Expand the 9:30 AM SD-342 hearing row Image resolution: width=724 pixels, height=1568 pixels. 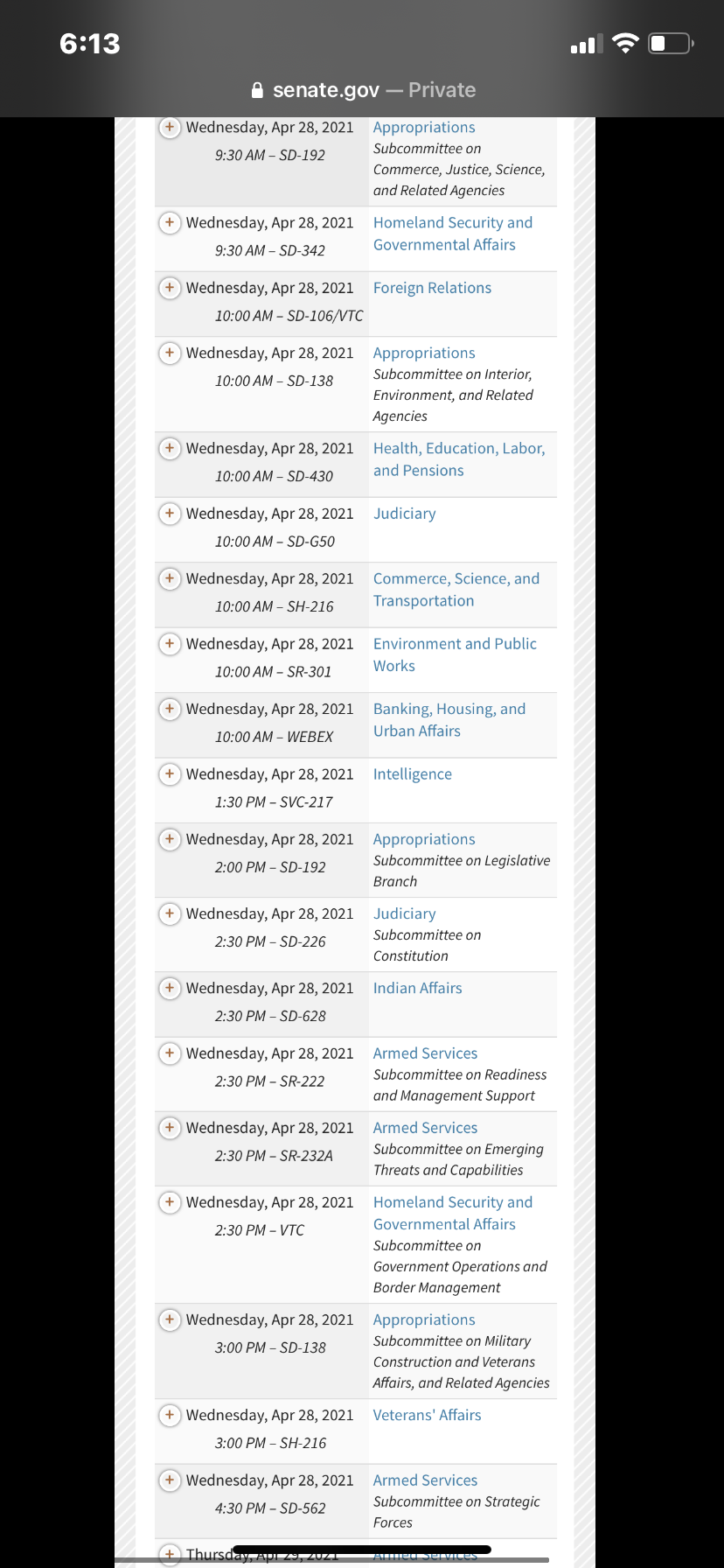170,222
